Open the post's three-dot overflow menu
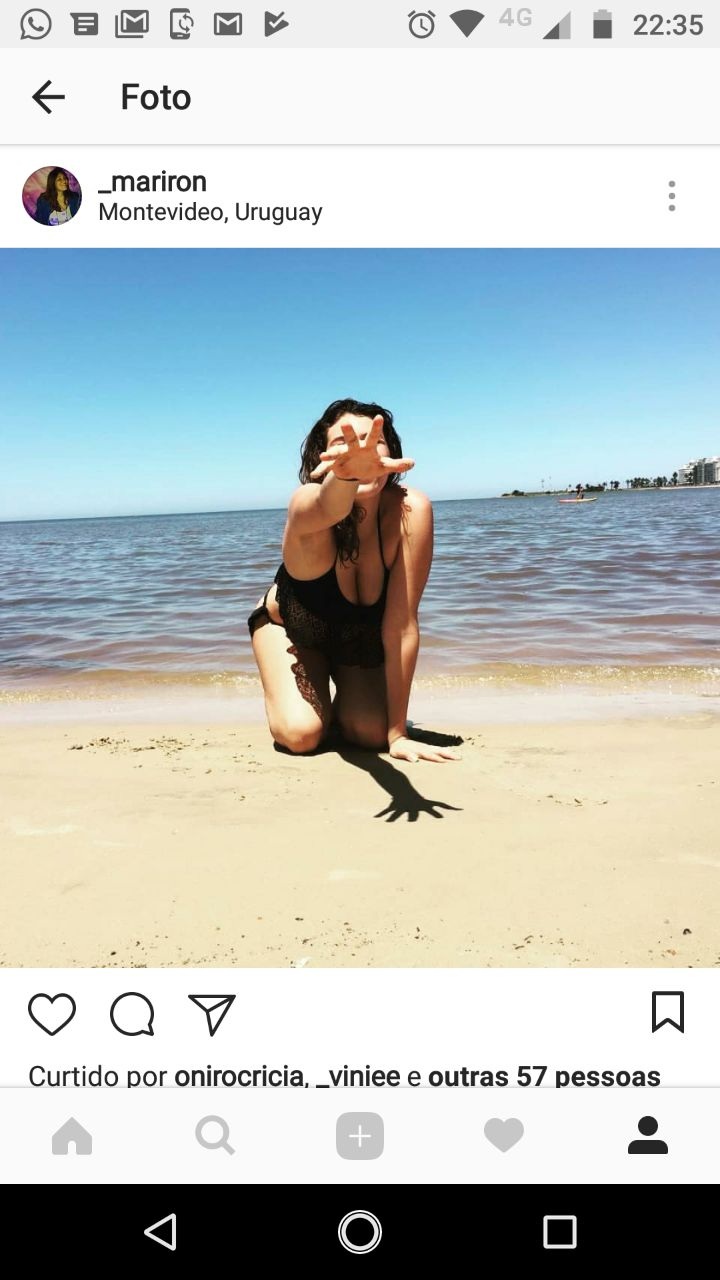720x1280 pixels. pyautogui.click(x=672, y=196)
